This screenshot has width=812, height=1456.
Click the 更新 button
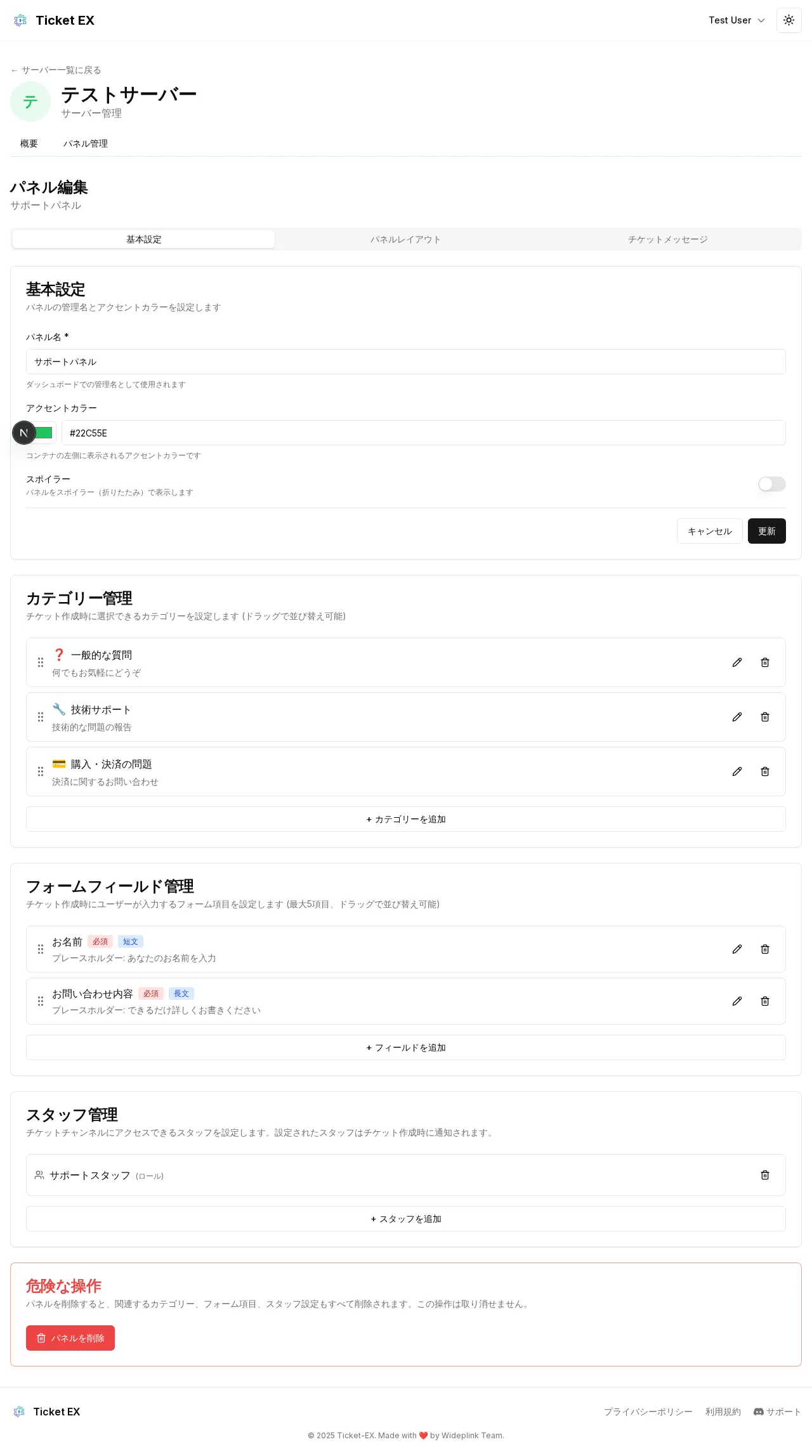pyautogui.click(x=766, y=531)
